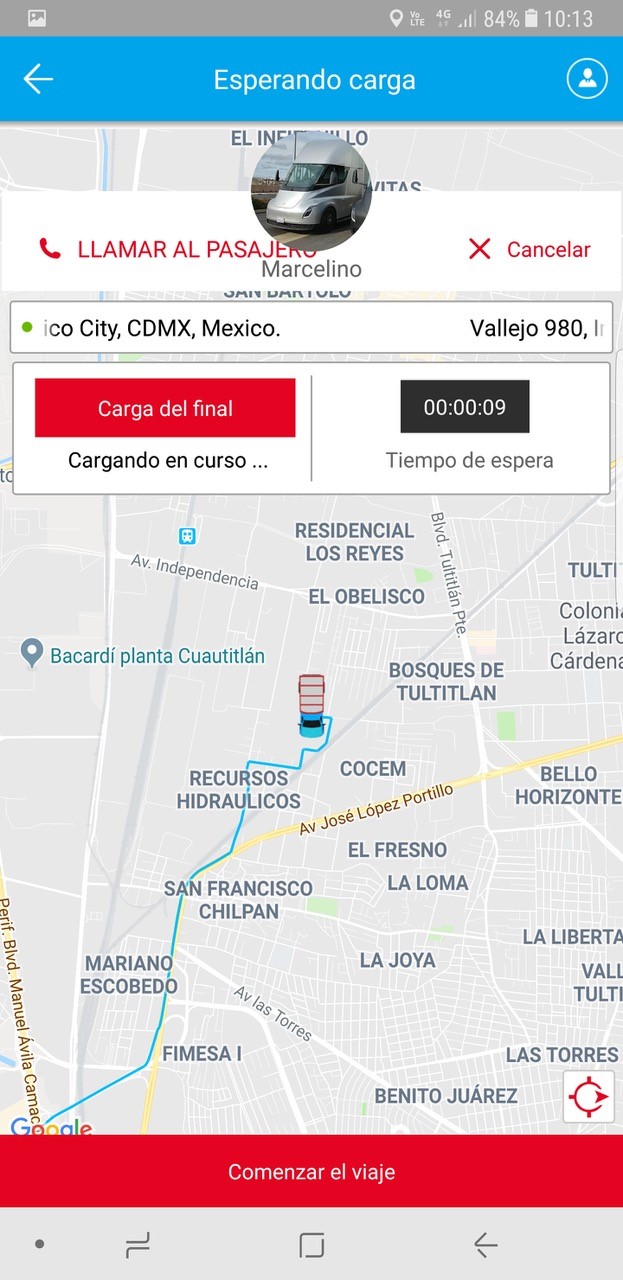Open the profile icon in header
The height and width of the screenshot is (1280, 623).
(x=587, y=79)
